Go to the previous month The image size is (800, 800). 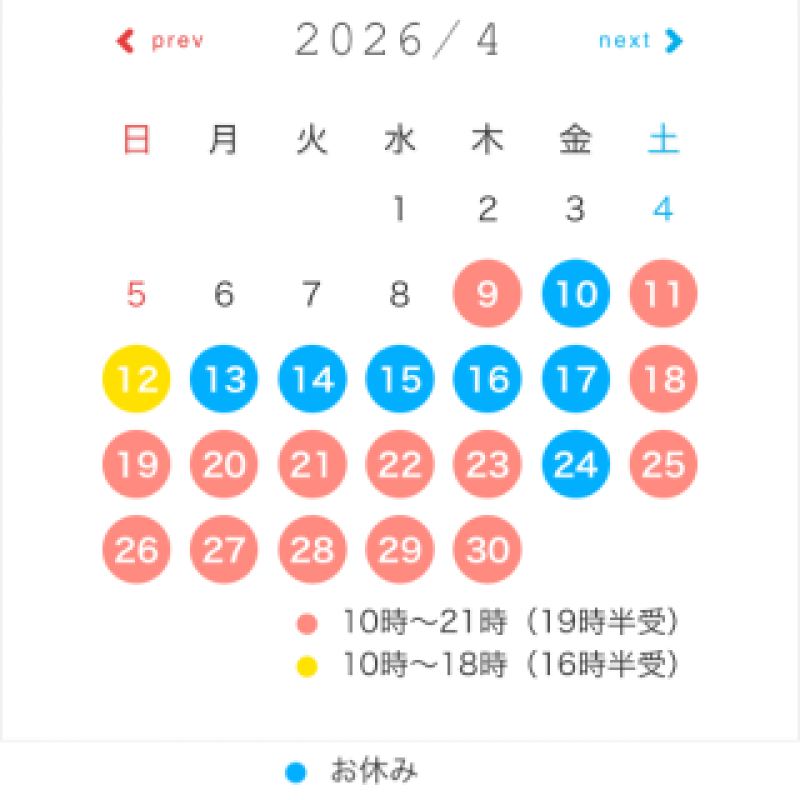coord(162,41)
